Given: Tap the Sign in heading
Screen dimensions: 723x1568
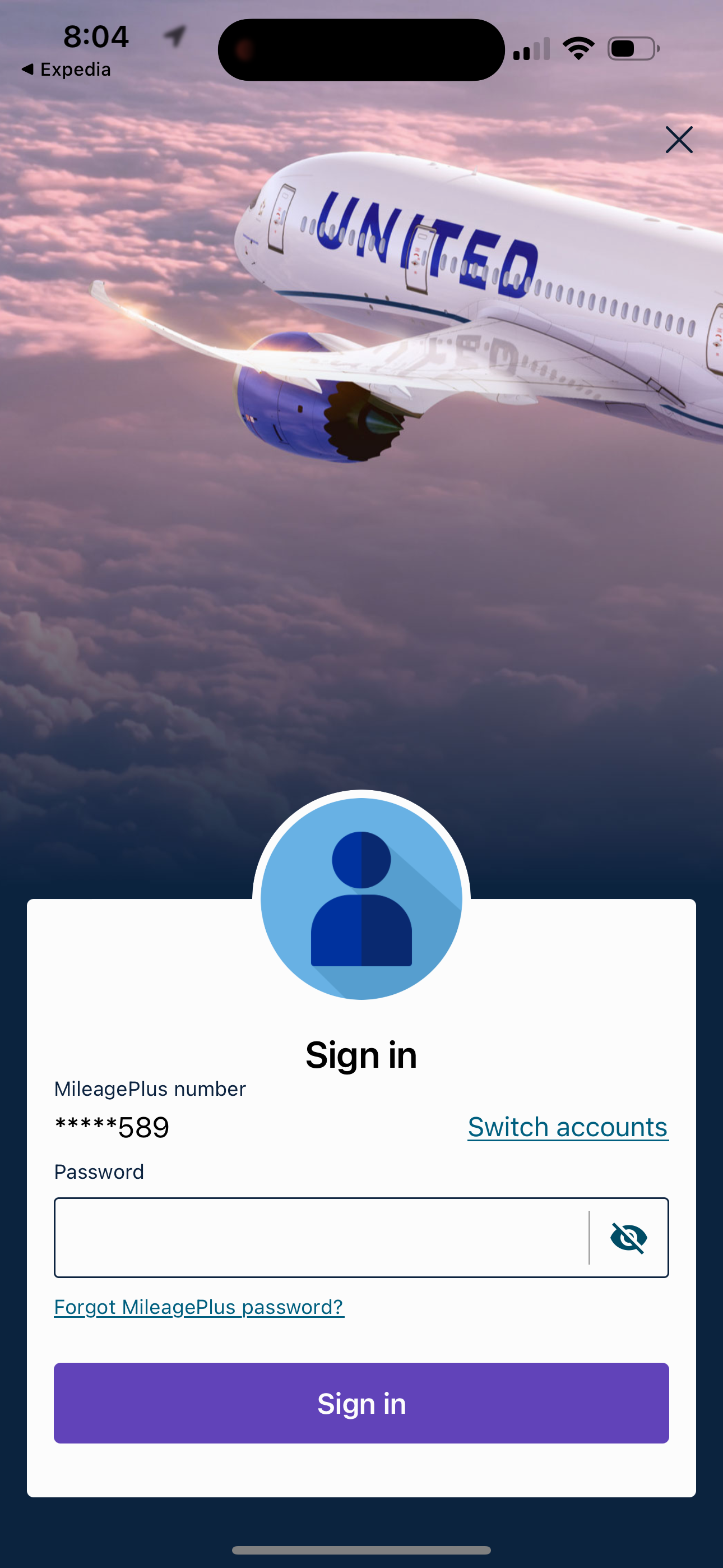Looking at the screenshot, I should (x=361, y=1055).
